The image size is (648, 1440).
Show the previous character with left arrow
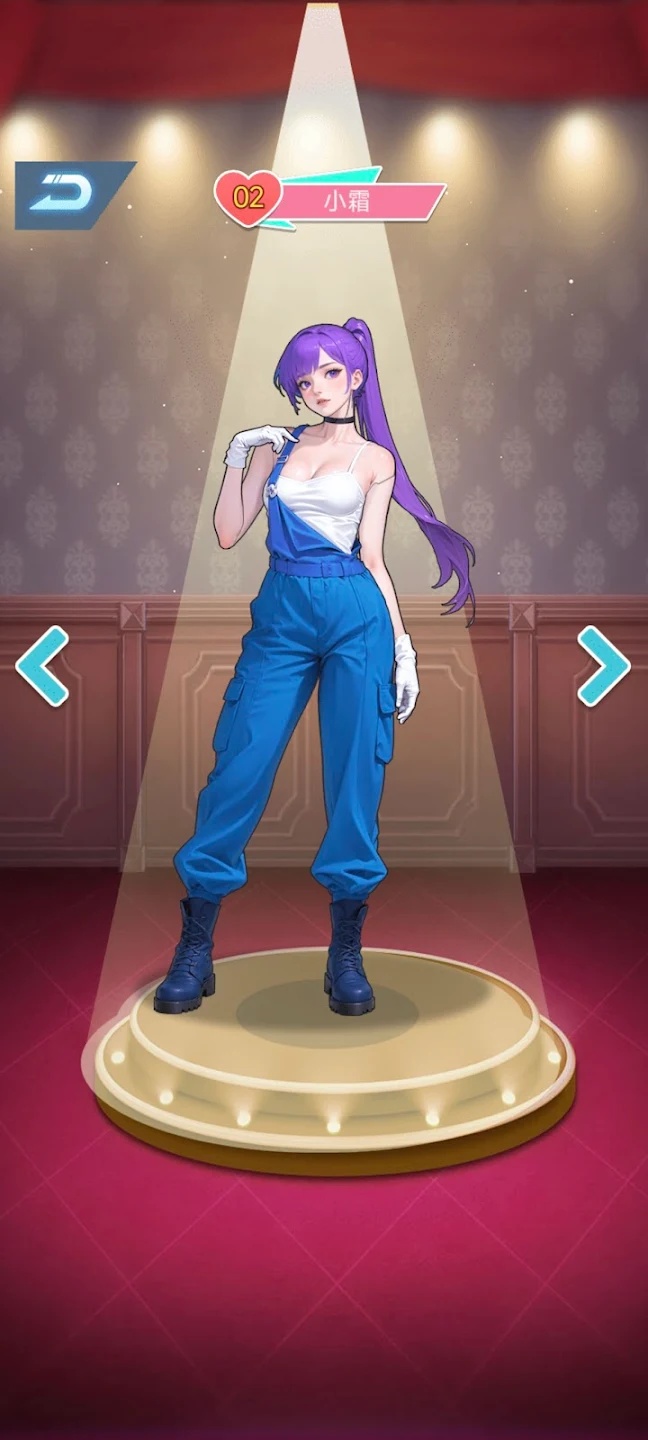42,666
